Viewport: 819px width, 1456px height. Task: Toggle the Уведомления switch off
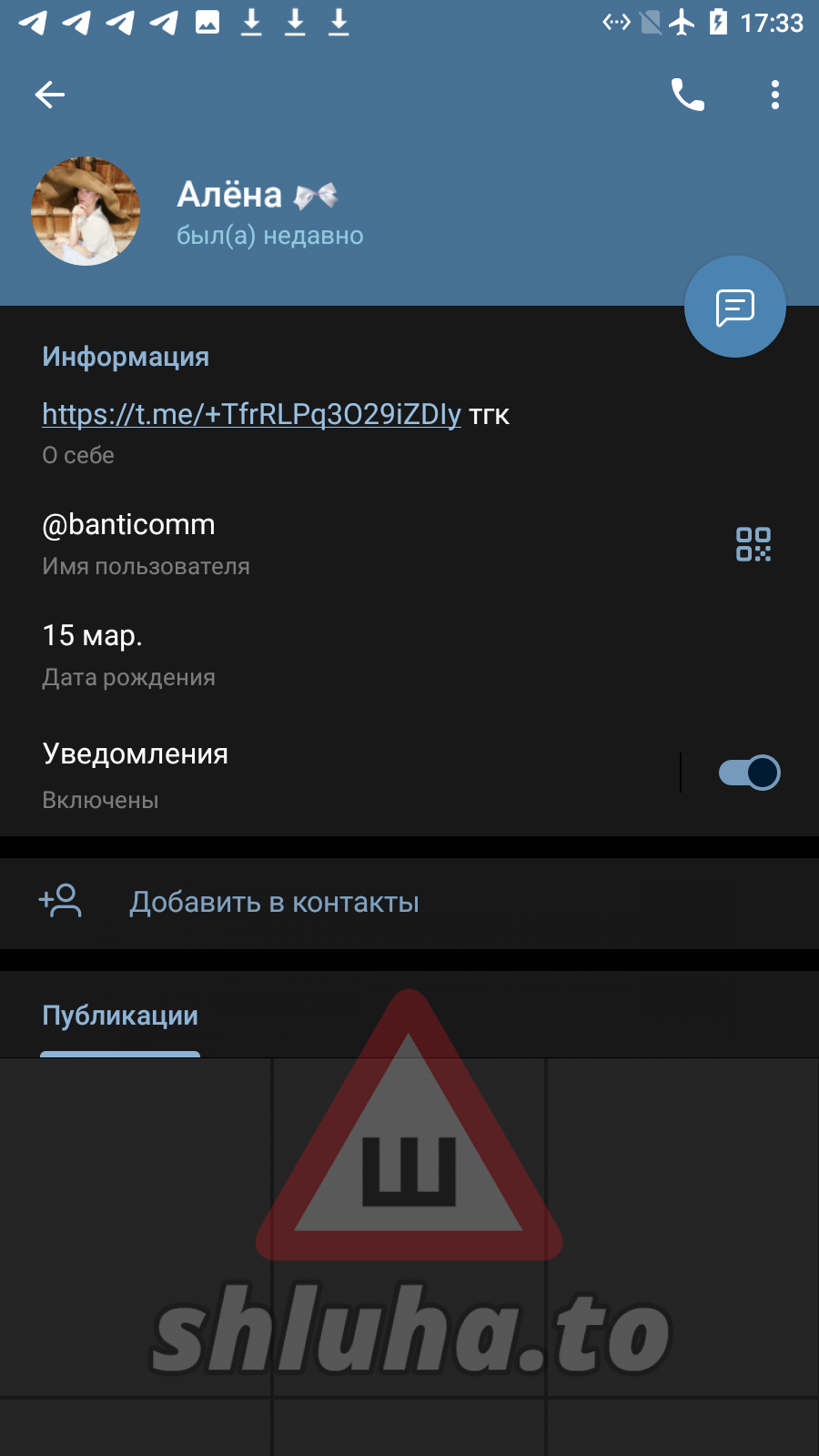(749, 773)
